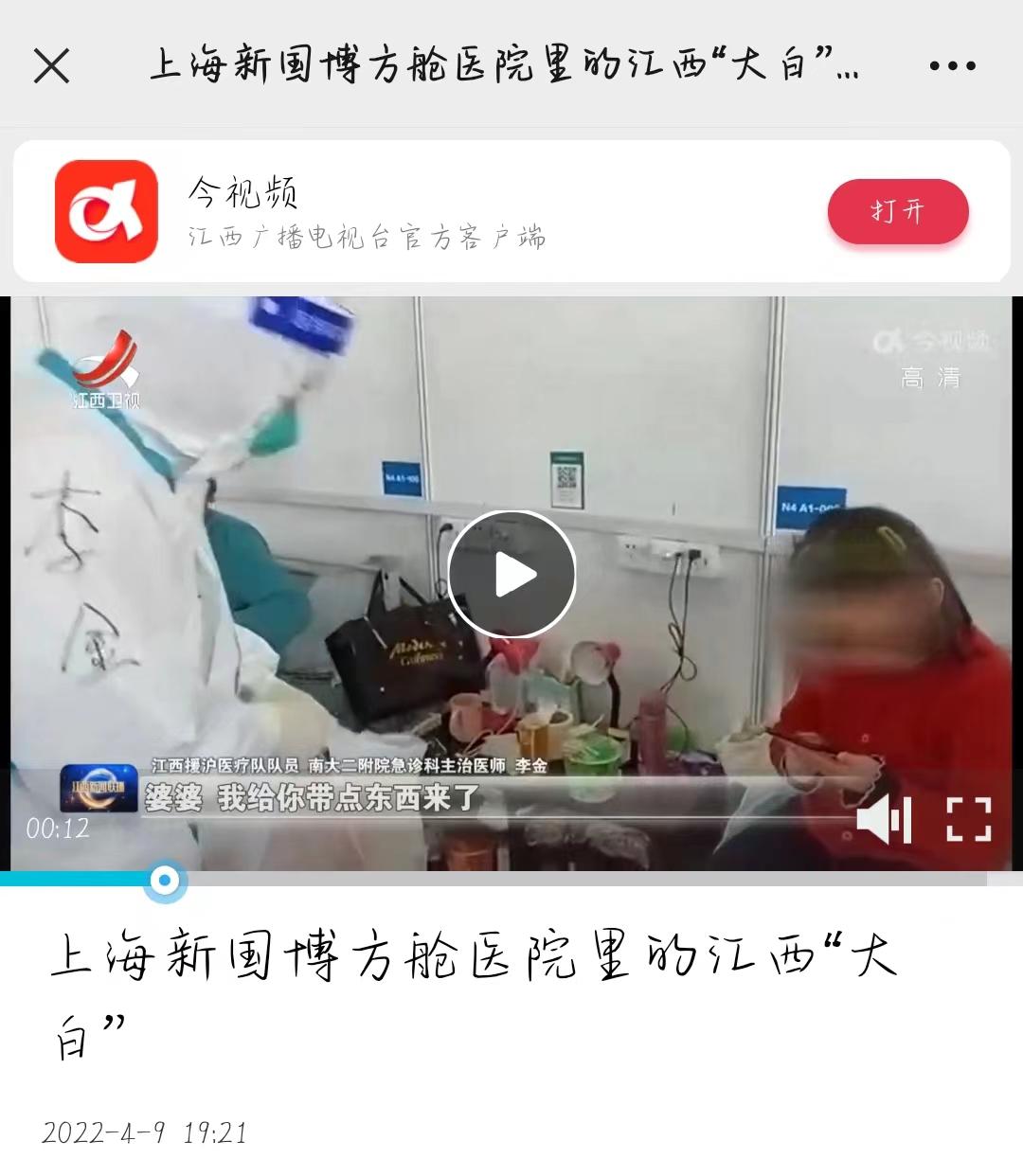This screenshot has width=1023, height=1176.
Task: Enter fullscreen video mode
Action: coord(969,819)
